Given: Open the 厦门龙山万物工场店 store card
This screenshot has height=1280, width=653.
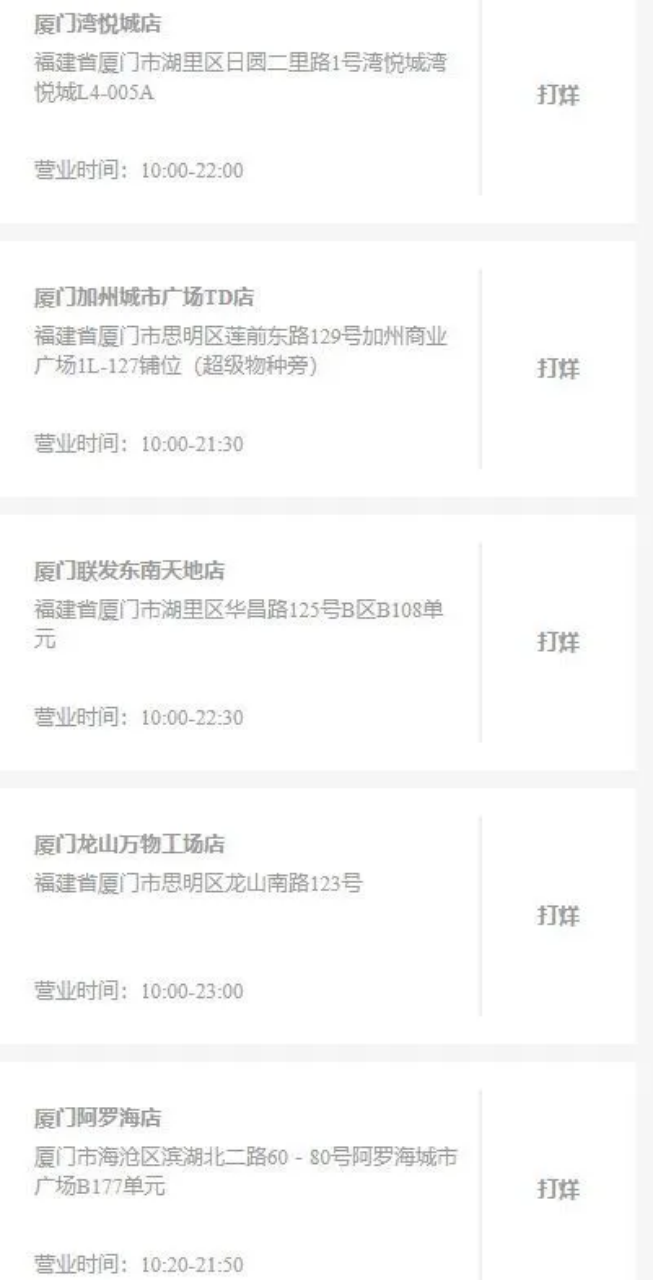Looking at the screenshot, I should [129, 845].
